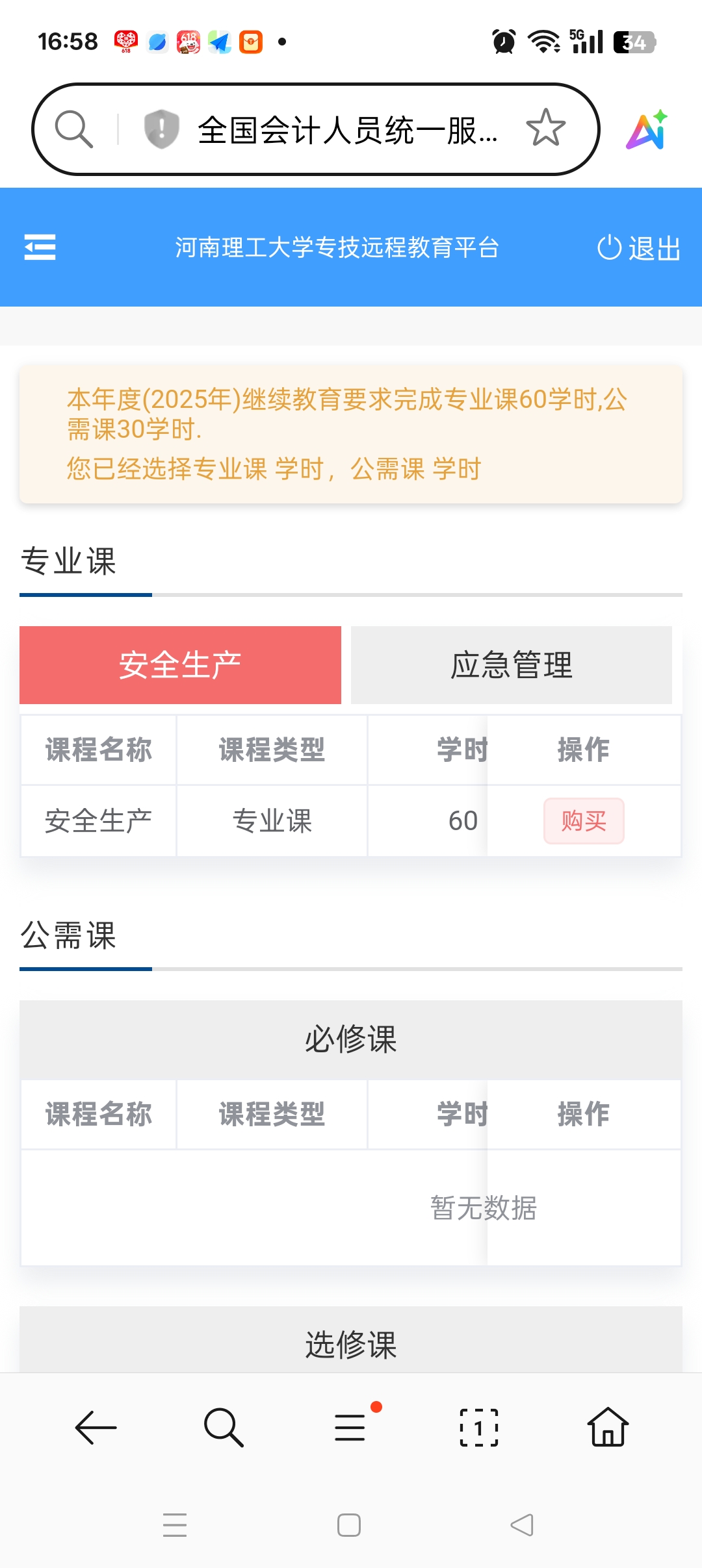The image size is (702, 1568).
Task: Go to the browser home page
Action: 608,1427
